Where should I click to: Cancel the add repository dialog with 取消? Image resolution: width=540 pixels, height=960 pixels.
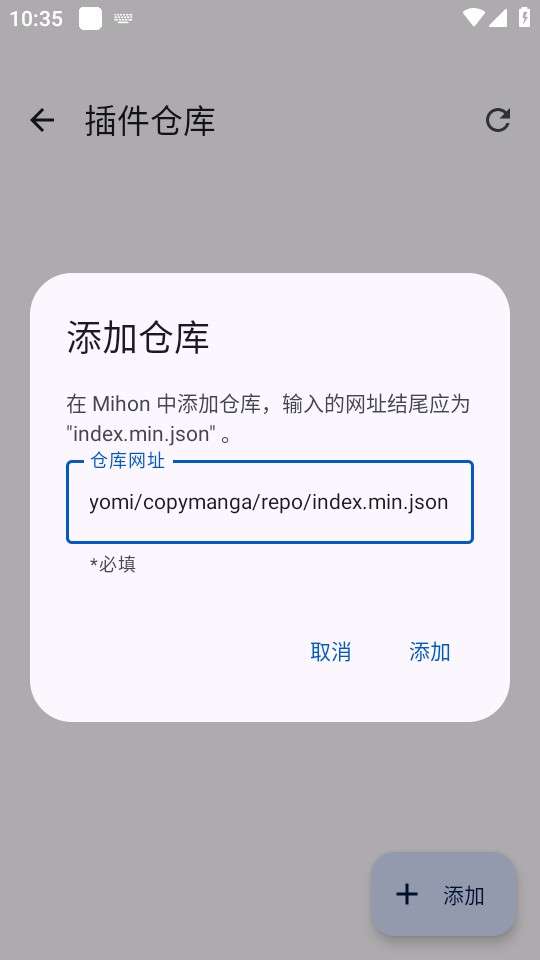(x=331, y=652)
